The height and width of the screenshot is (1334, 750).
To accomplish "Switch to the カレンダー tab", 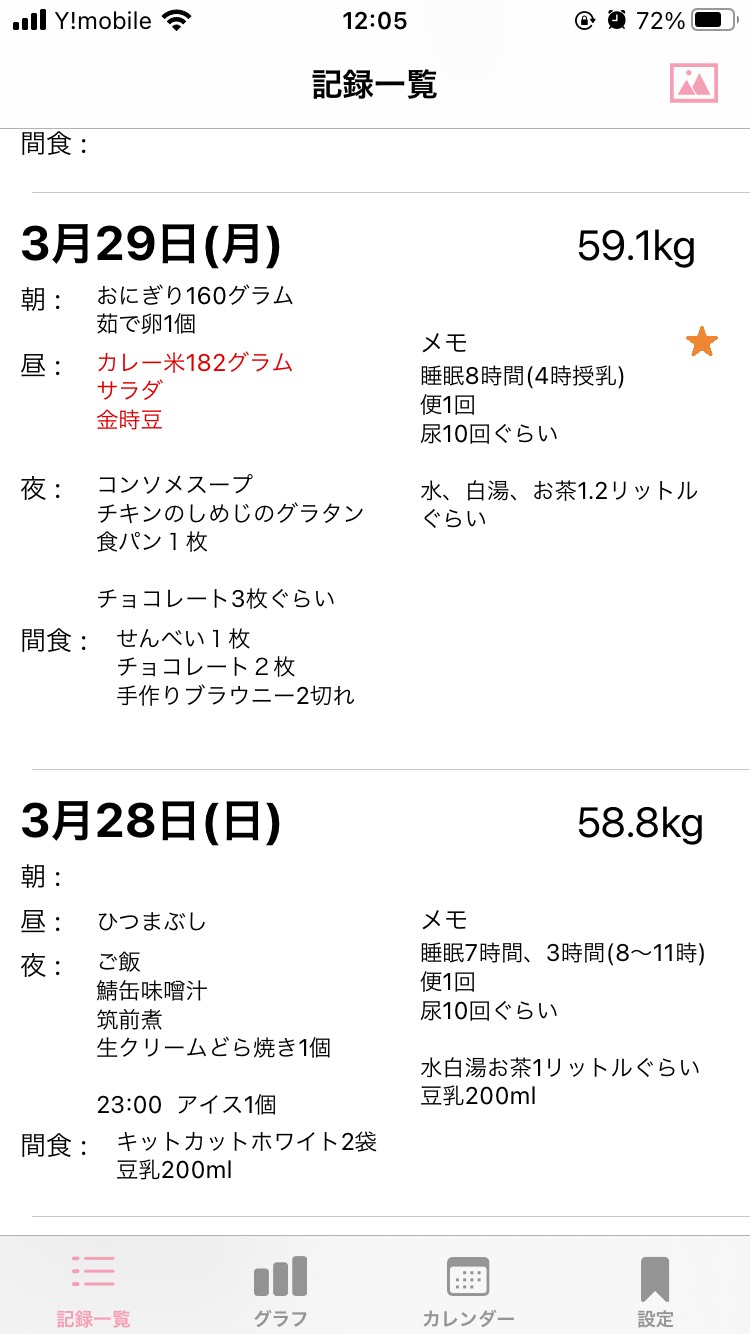I will [468, 1291].
